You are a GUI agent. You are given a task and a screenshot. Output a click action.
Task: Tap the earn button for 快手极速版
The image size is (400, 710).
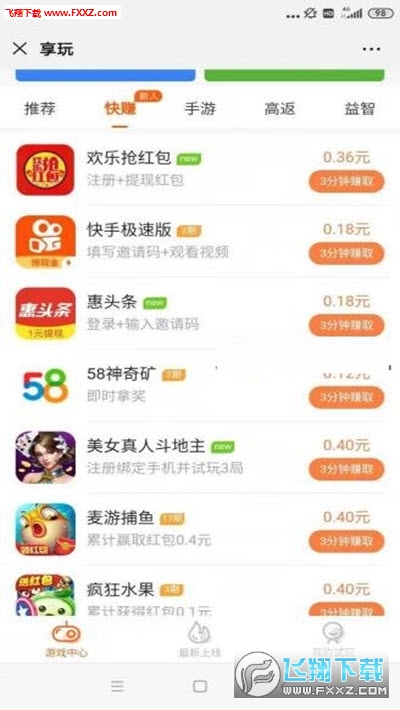coord(347,254)
